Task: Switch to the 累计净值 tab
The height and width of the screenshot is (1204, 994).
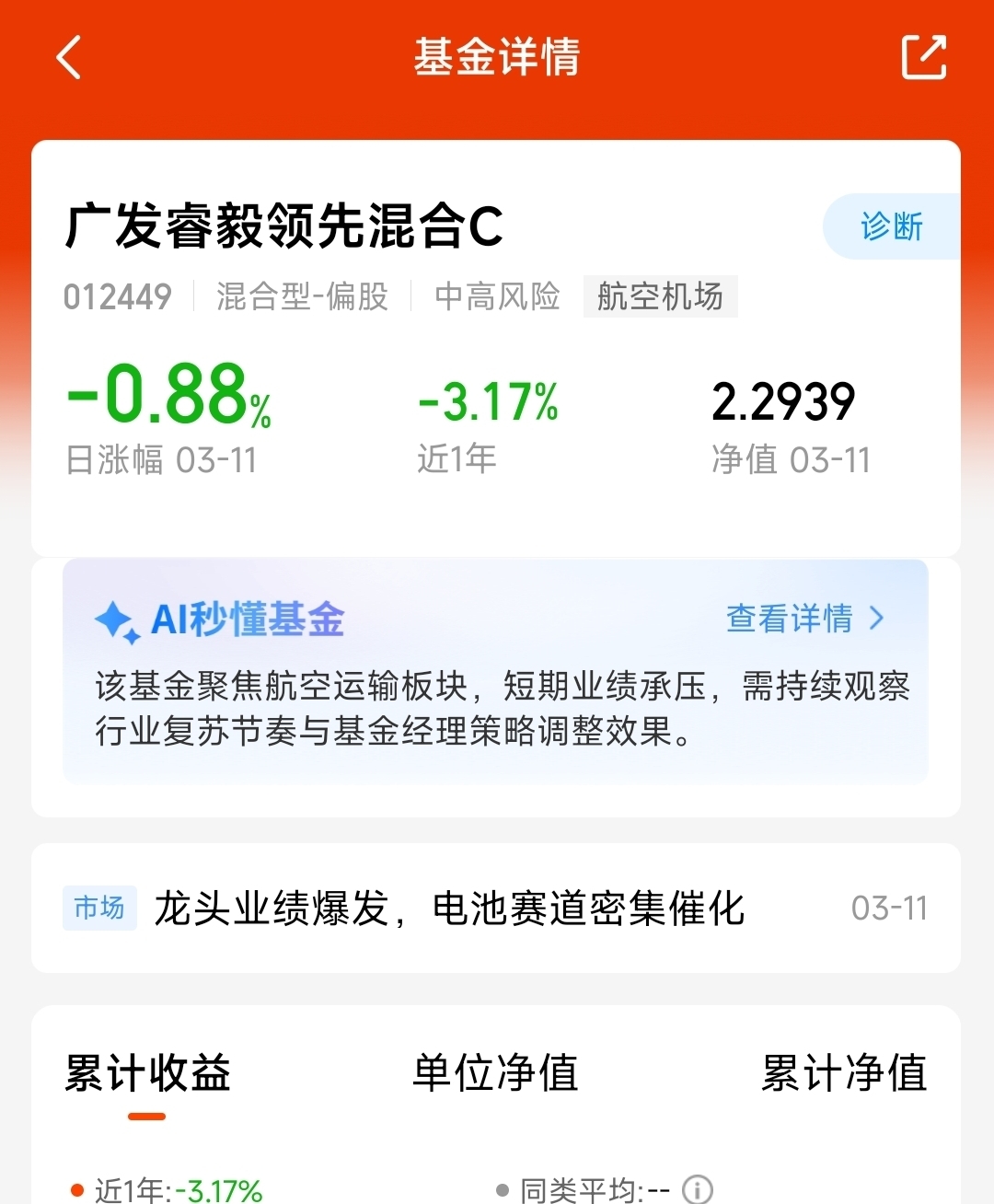Action: coord(844,1073)
